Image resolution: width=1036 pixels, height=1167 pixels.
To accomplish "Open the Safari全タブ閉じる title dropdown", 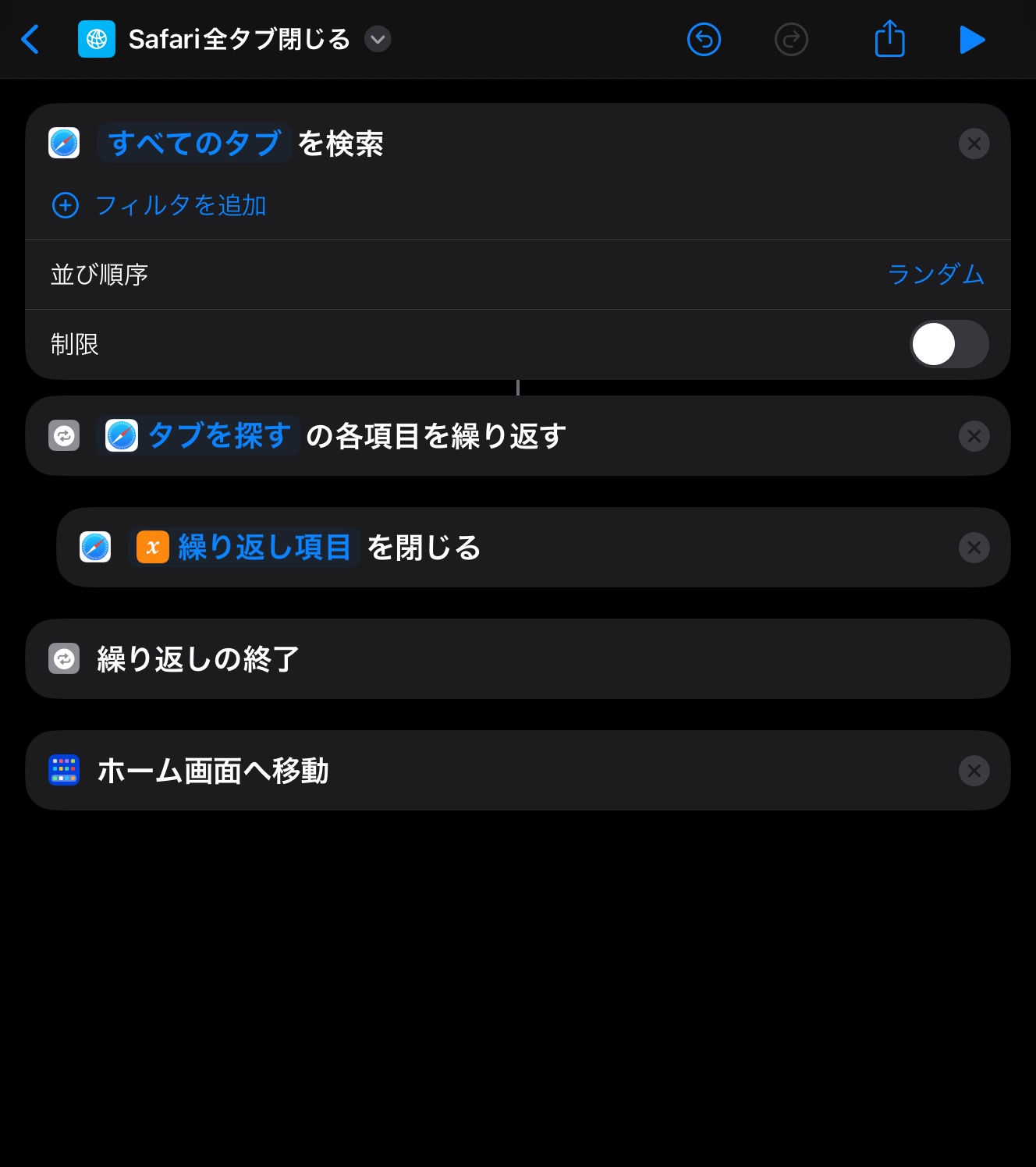I will pos(378,39).
